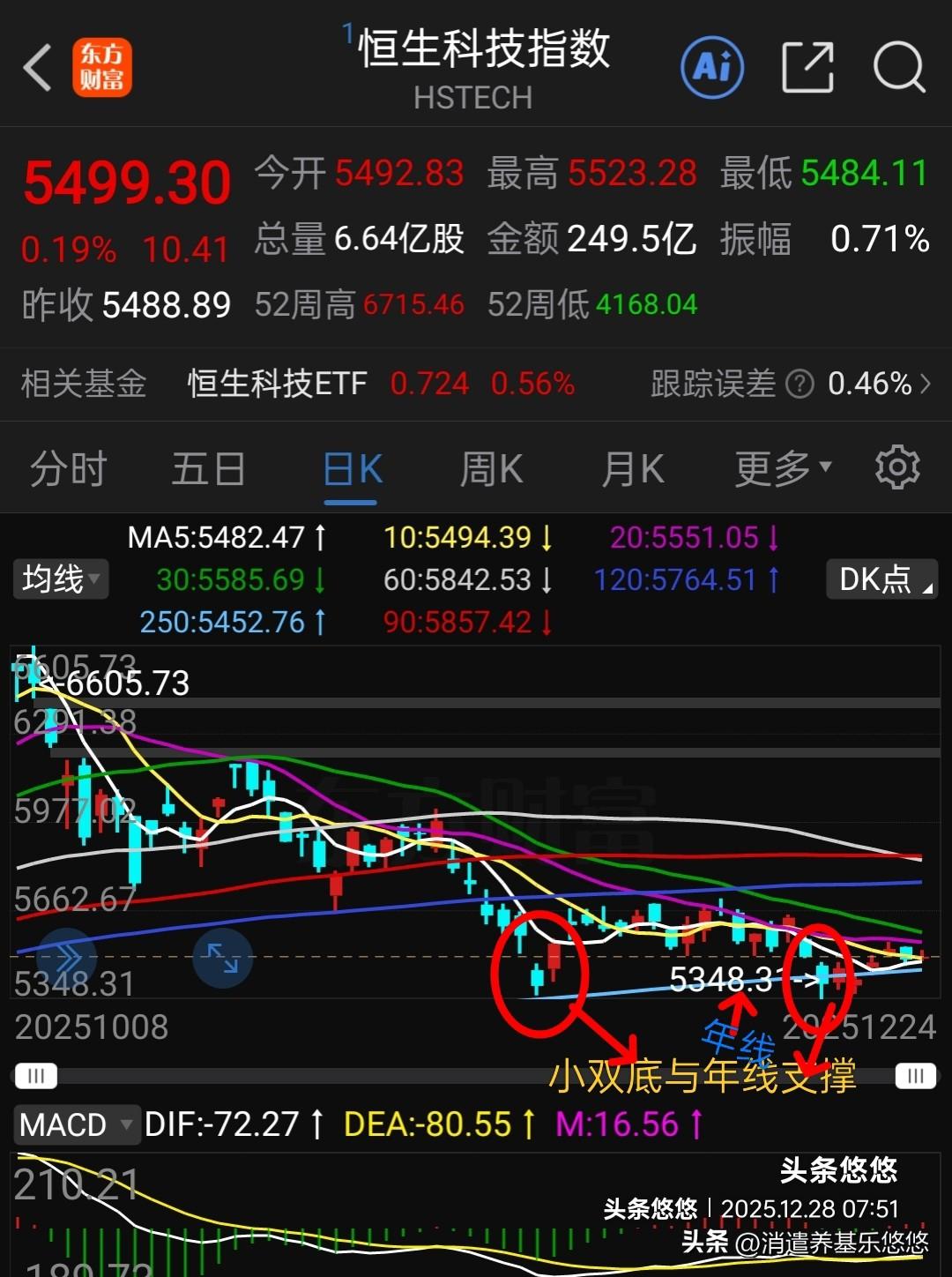Open 恒生科技ETF related fund row

pos(379,384)
